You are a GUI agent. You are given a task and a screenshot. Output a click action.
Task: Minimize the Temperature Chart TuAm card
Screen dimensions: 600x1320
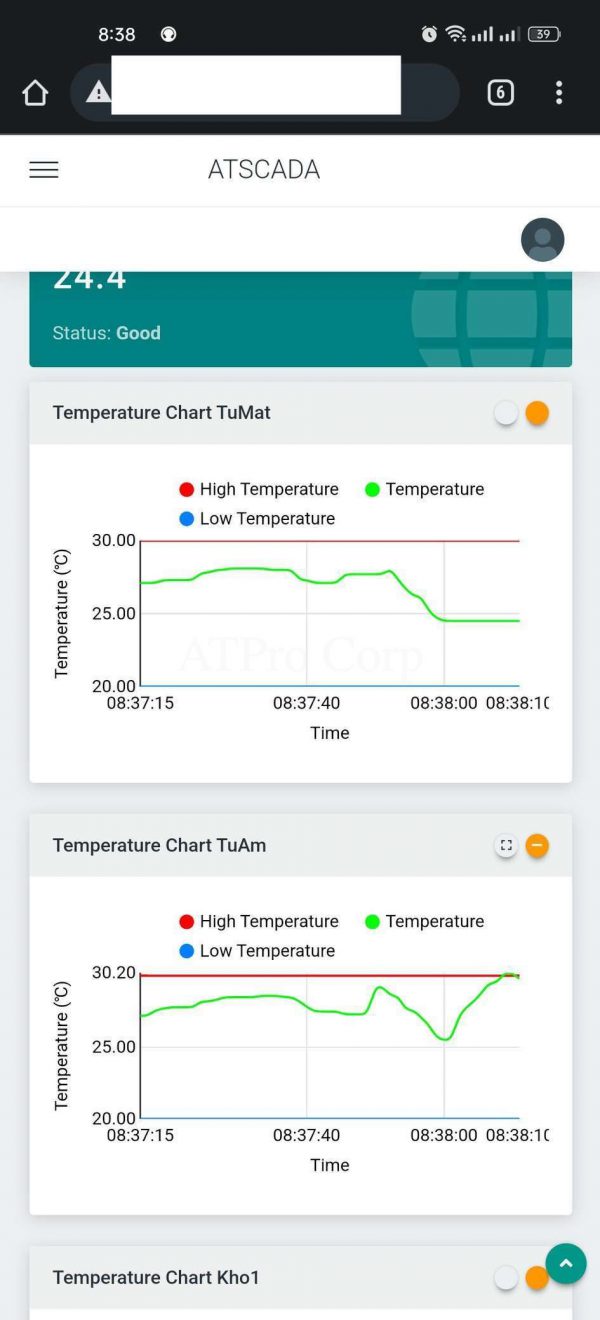537,846
